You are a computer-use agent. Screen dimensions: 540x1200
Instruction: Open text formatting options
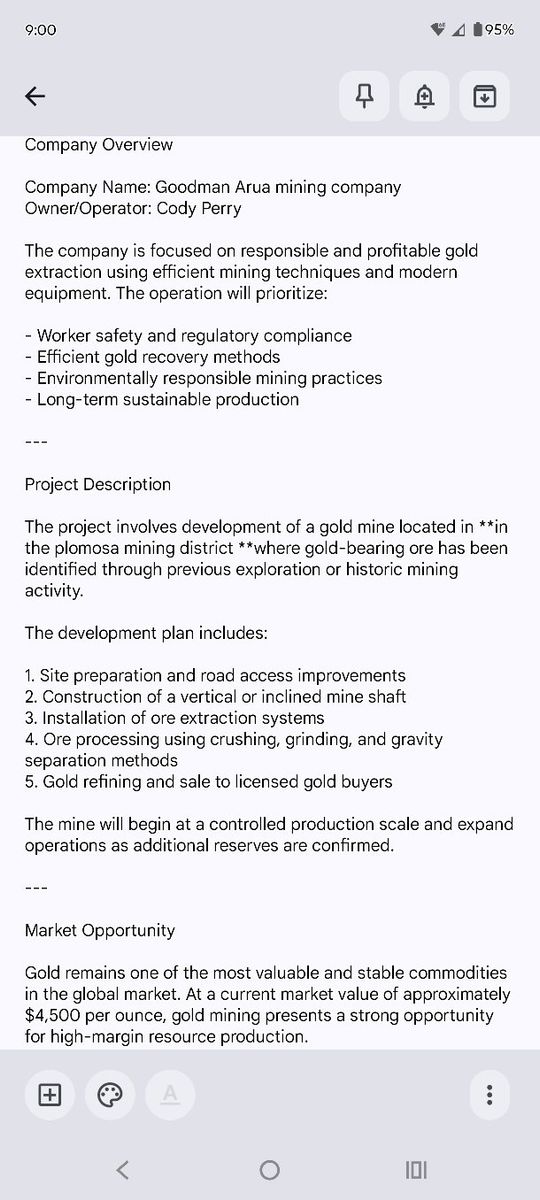(x=170, y=1095)
